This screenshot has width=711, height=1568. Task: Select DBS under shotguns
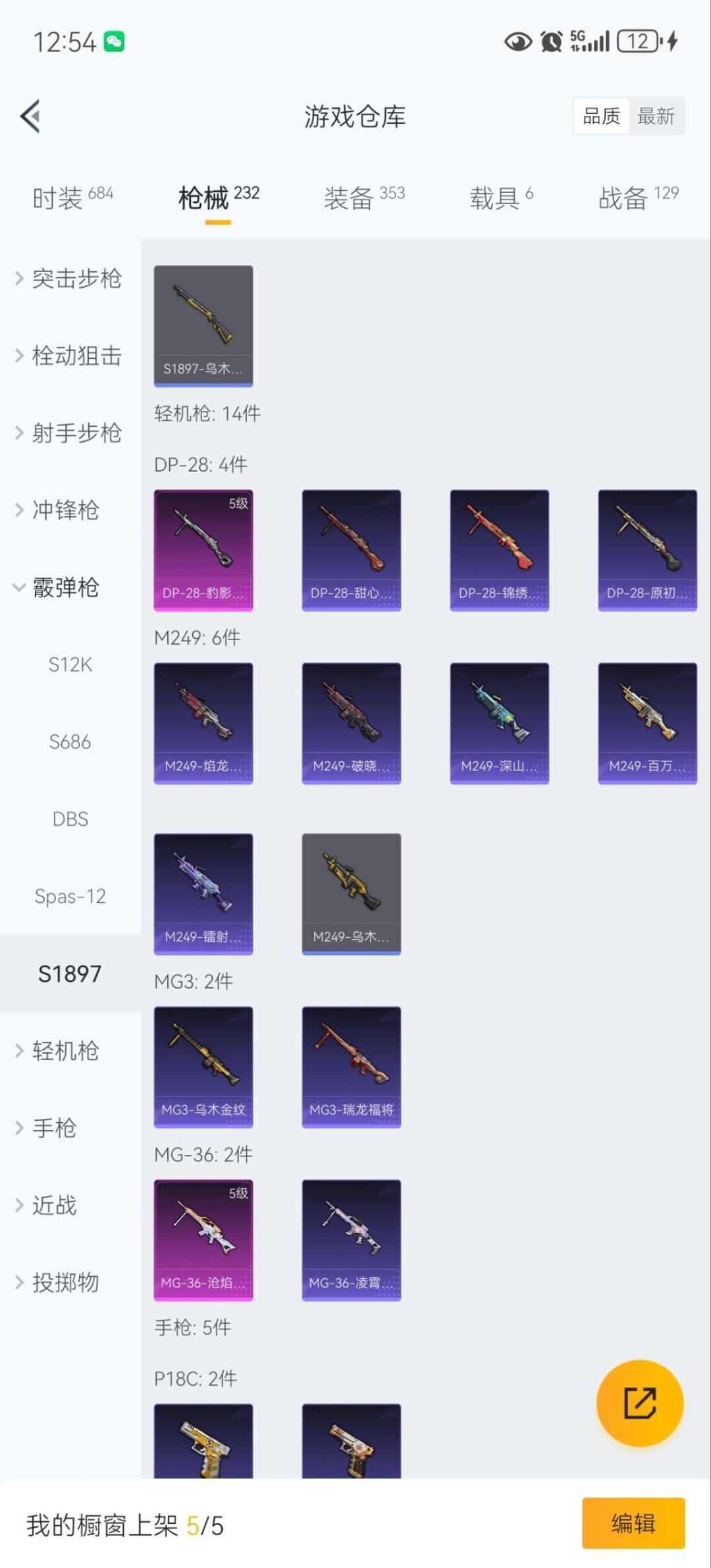pos(70,819)
